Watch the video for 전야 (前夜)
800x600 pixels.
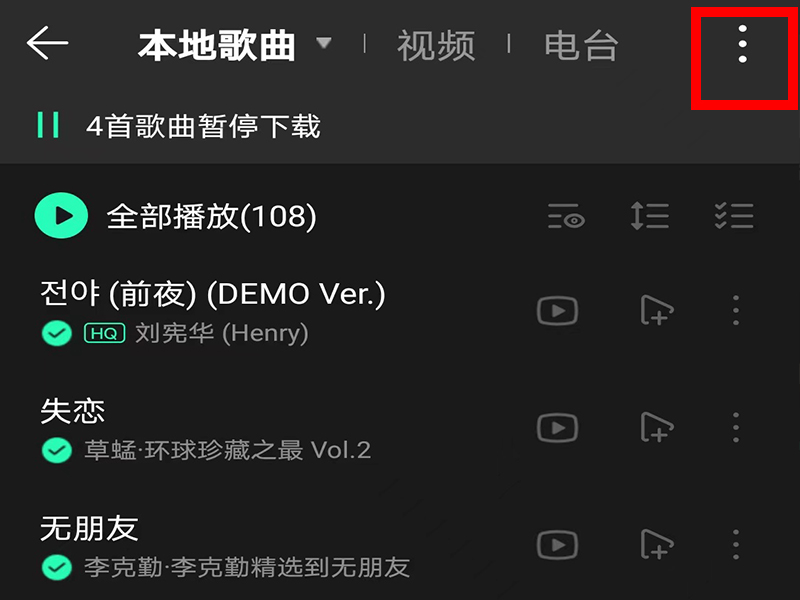[557, 311]
